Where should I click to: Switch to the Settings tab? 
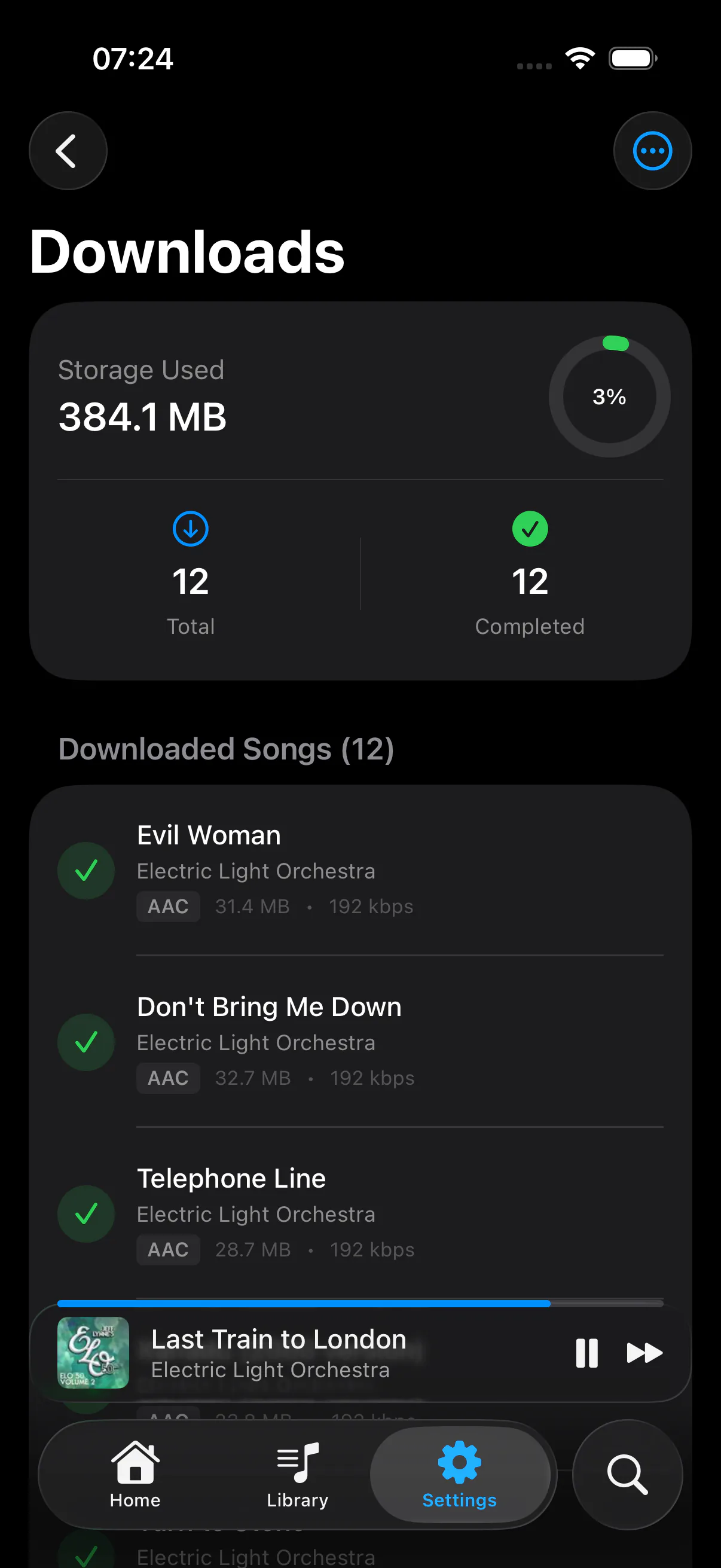point(459,1474)
